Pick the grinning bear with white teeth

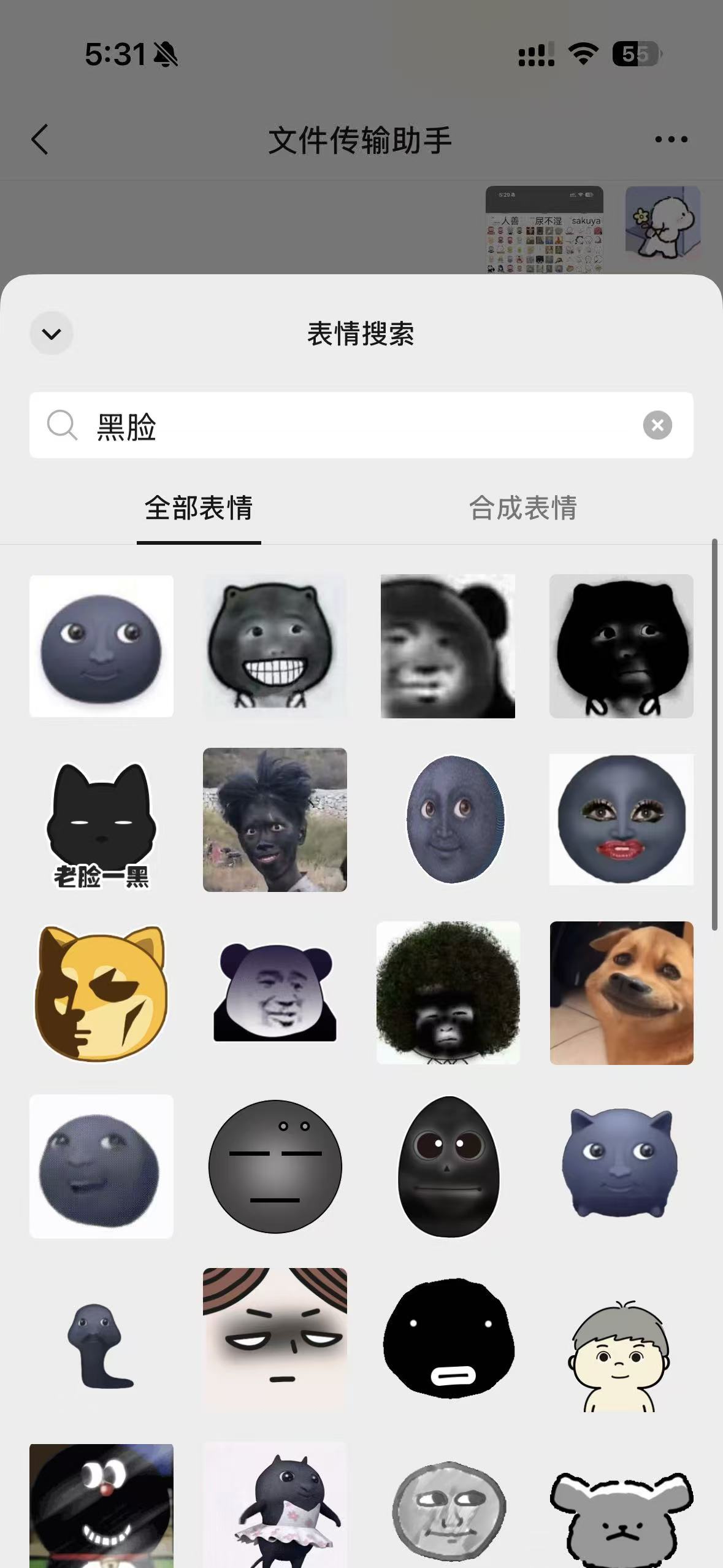pyautogui.click(x=275, y=645)
